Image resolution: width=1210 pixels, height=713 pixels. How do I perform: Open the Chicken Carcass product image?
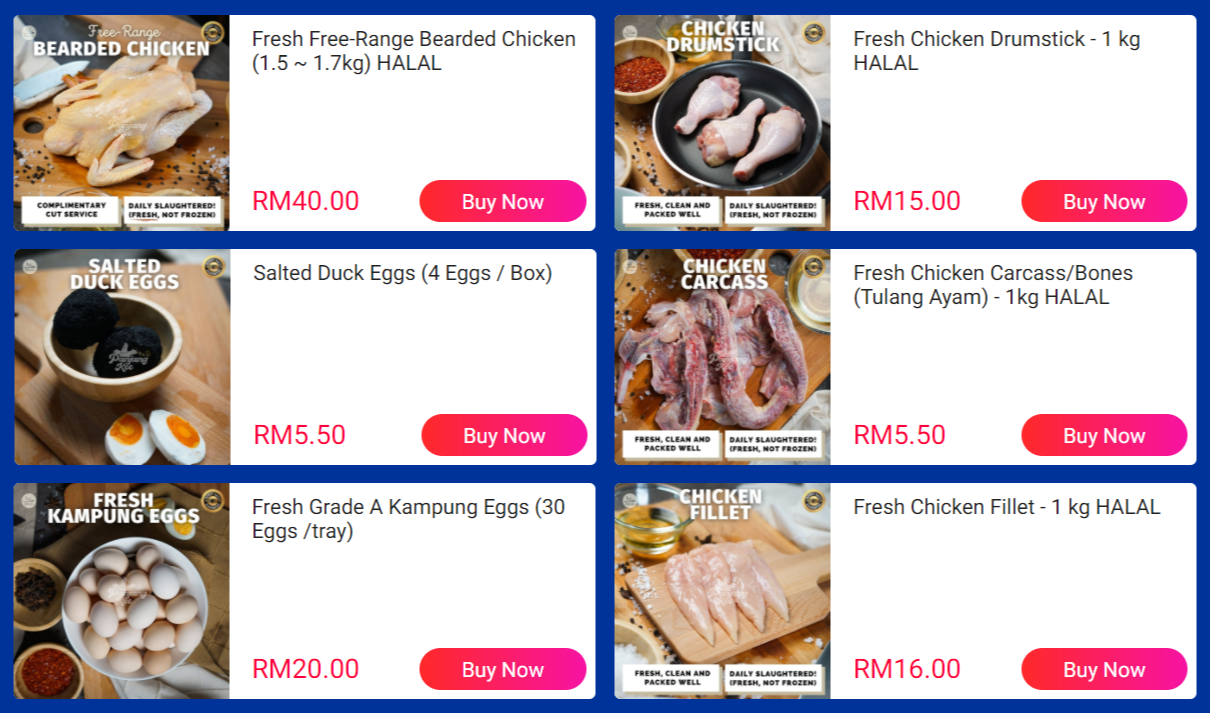click(x=722, y=357)
